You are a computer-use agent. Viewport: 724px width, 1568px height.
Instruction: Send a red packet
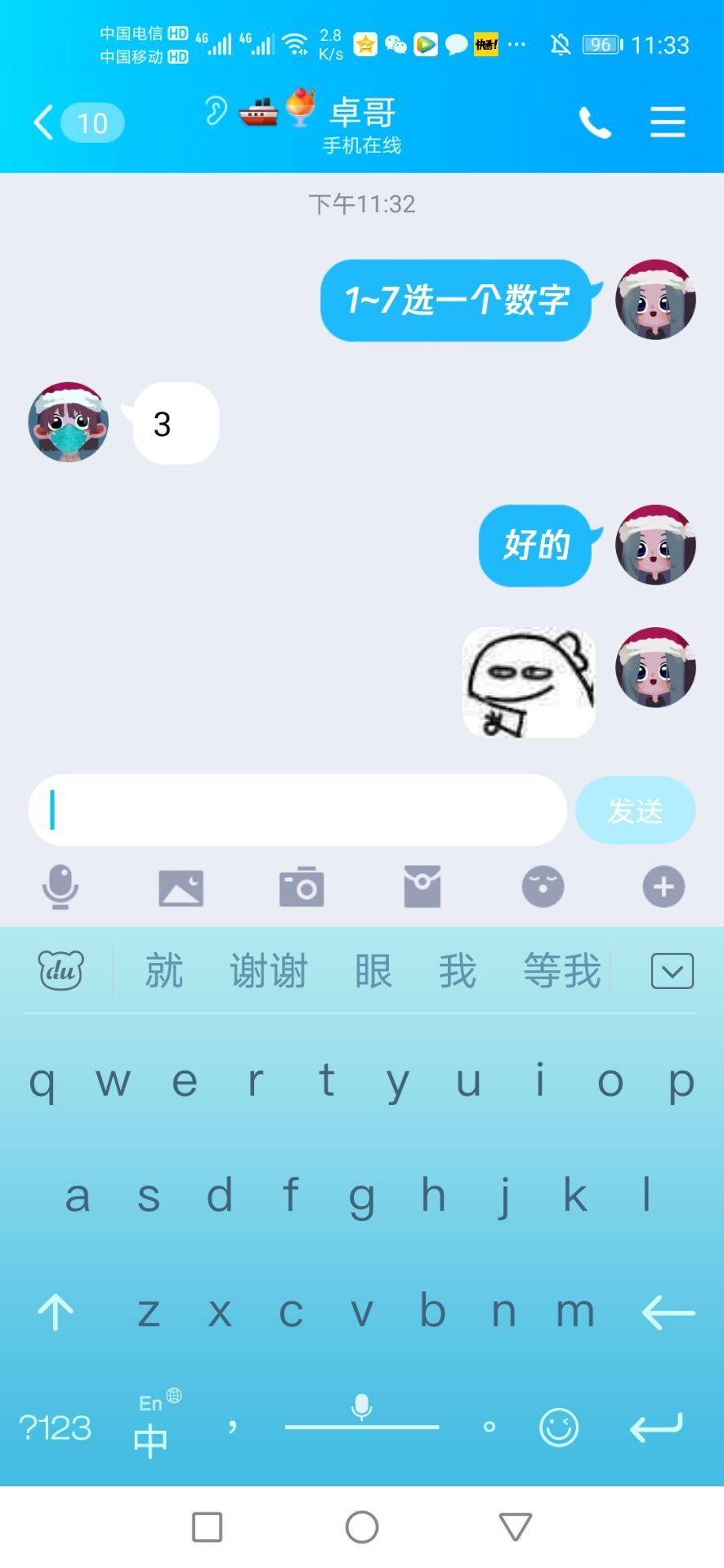click(422, 887)
